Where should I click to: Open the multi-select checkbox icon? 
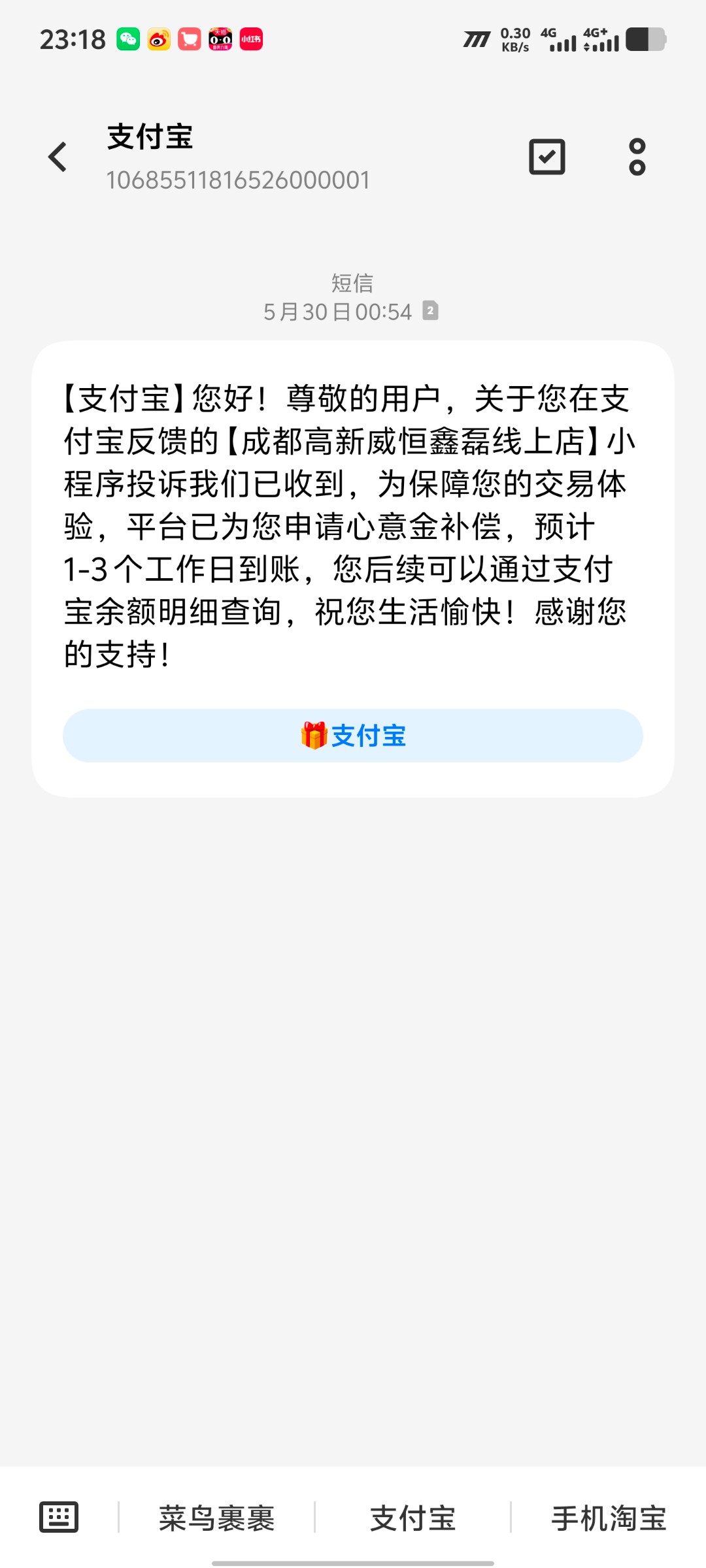(x=546, y=157)
